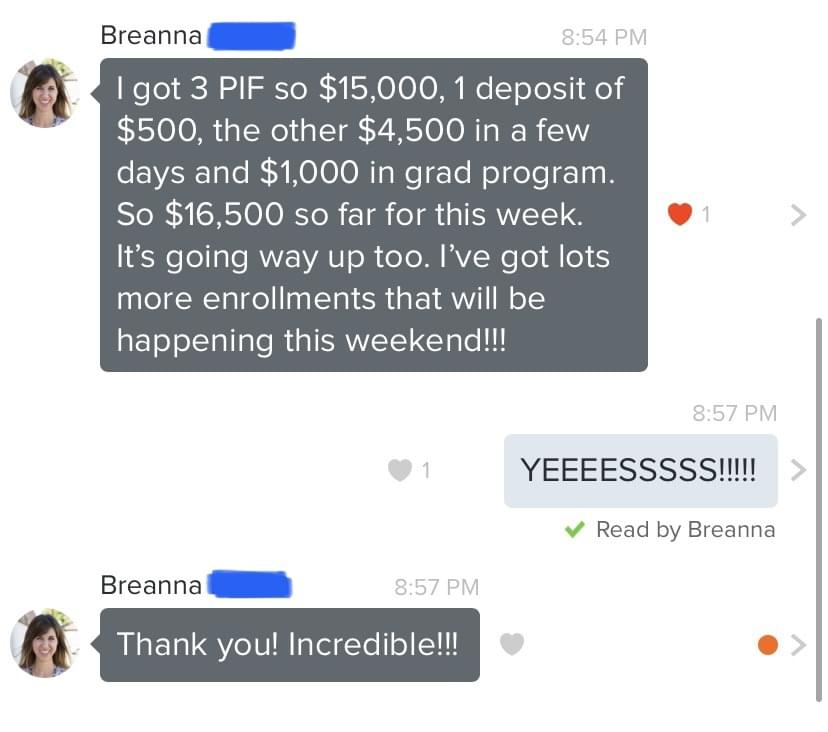This screenshot has height=732, width=828.
Task: Tap the red heart on the $15,000 message
Action: pyautogui.click(x=680, y=214)
